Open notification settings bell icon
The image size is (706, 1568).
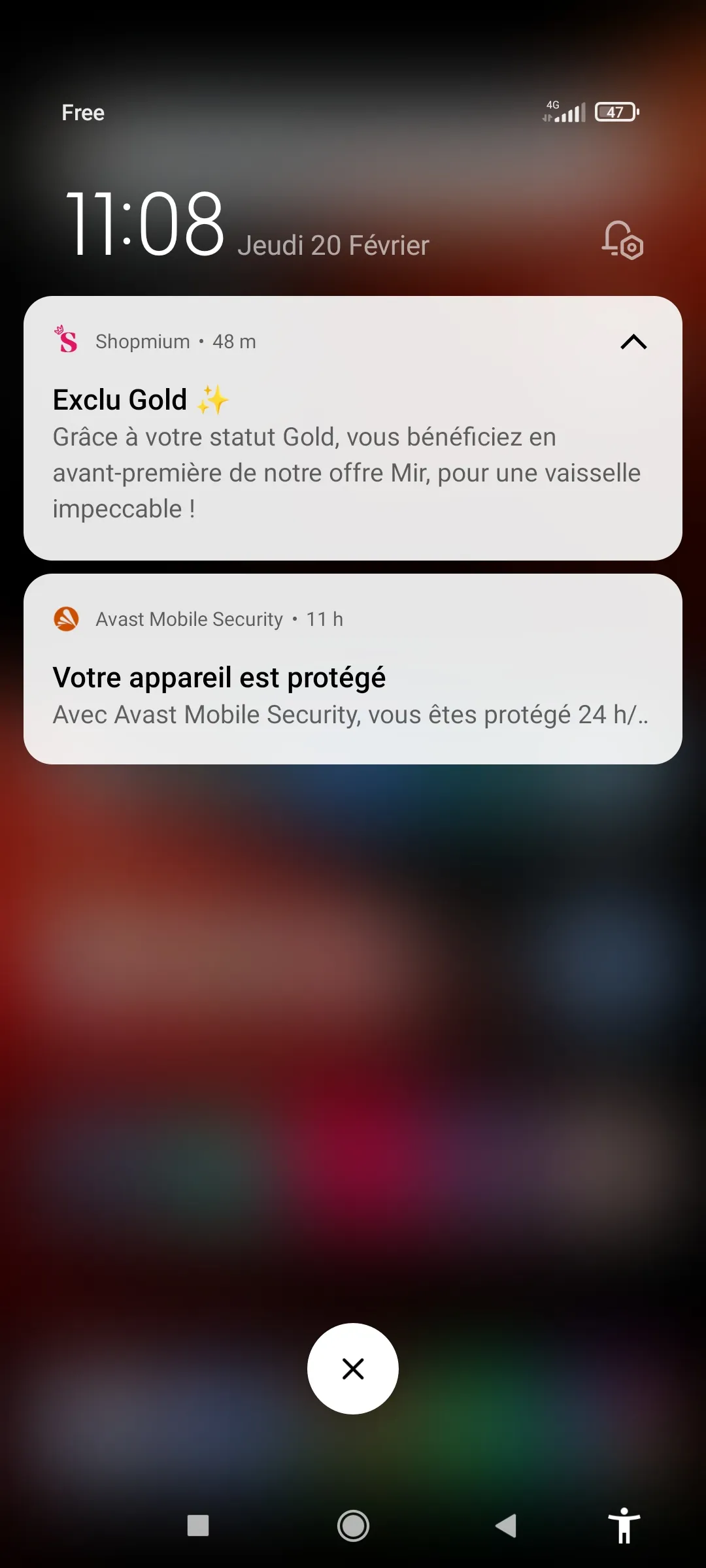(x=622, y=240)
